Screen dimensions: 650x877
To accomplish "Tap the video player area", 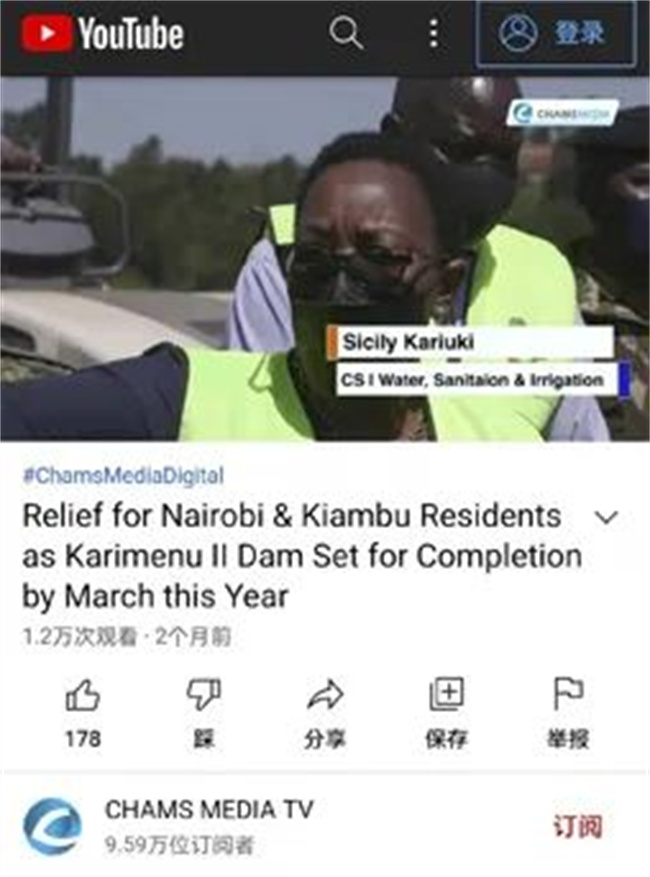I will 324,260.
